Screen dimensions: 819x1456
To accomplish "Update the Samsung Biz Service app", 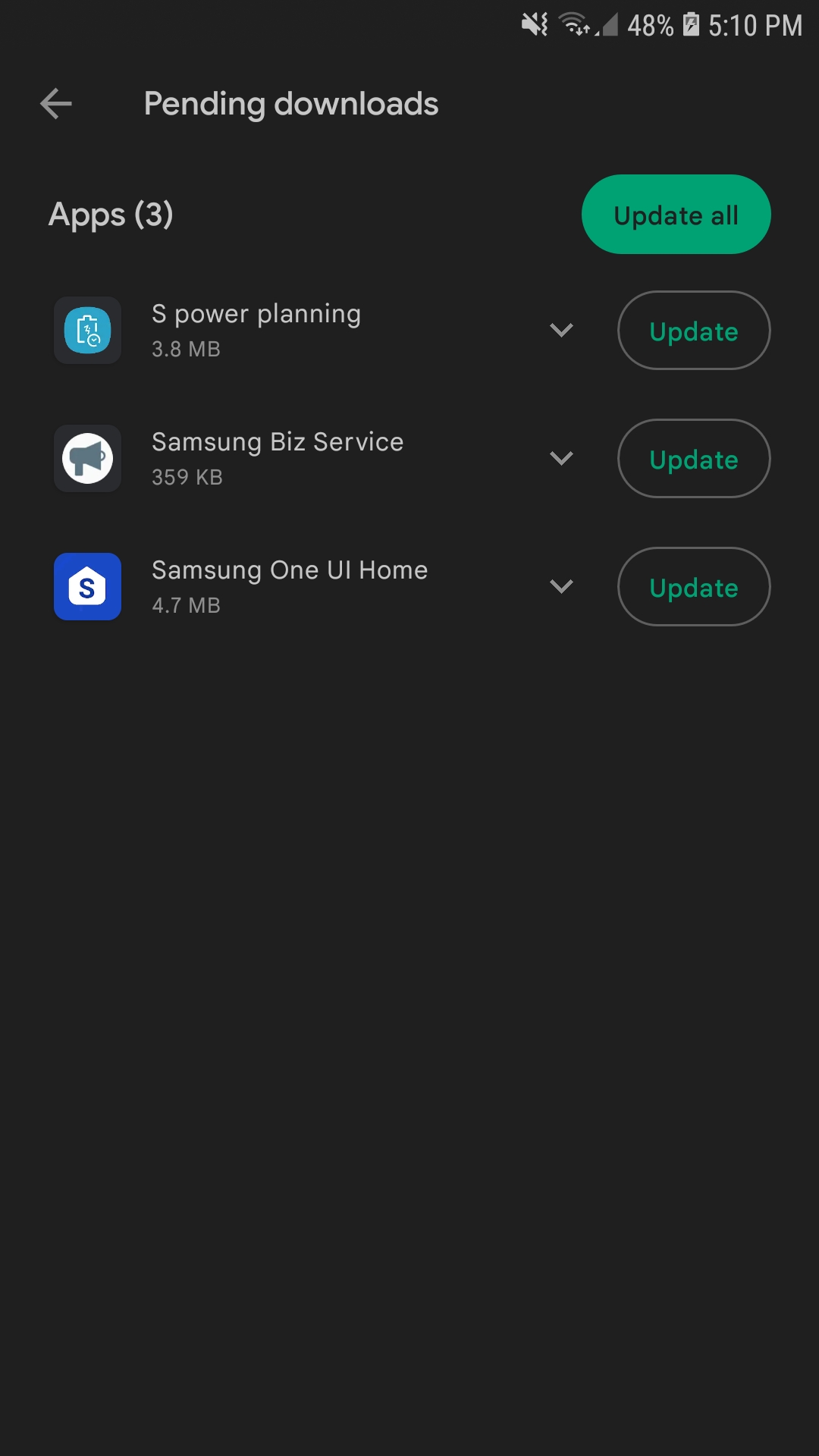I will coord(693,458).
